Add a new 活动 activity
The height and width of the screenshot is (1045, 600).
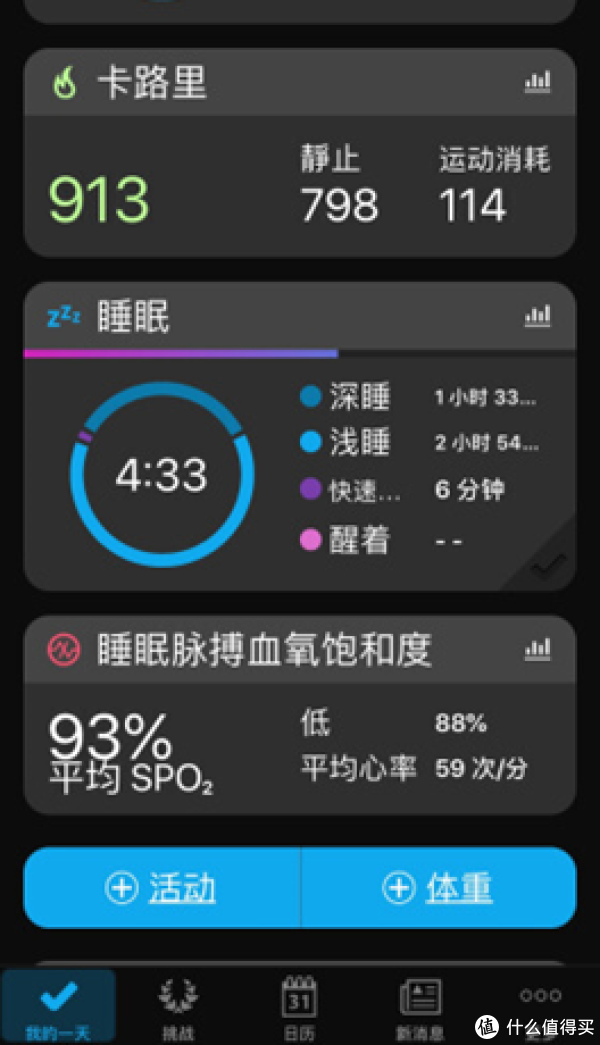(162, 888)
